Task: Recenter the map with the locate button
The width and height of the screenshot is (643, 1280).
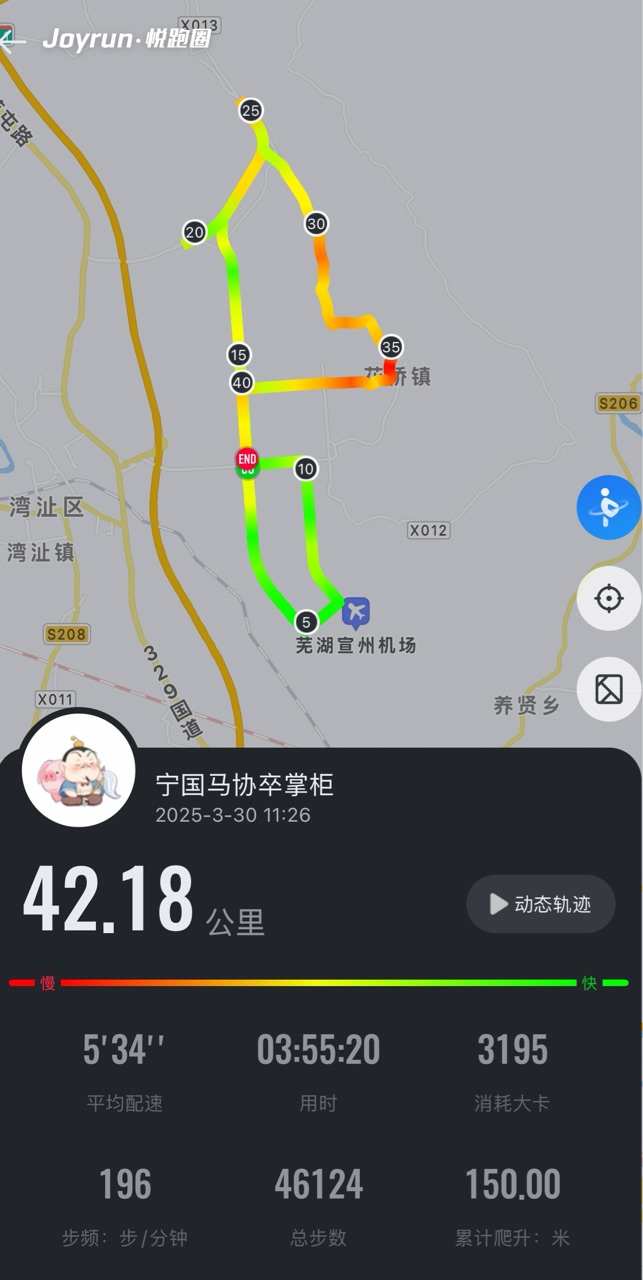Action: click(x=608, y=599)
